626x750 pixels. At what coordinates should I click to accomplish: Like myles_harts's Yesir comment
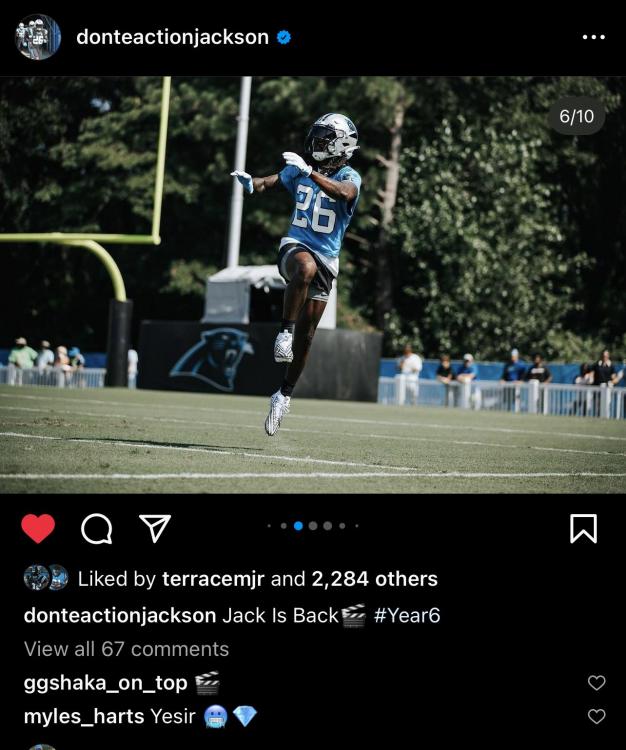click(x=596, y=716)
